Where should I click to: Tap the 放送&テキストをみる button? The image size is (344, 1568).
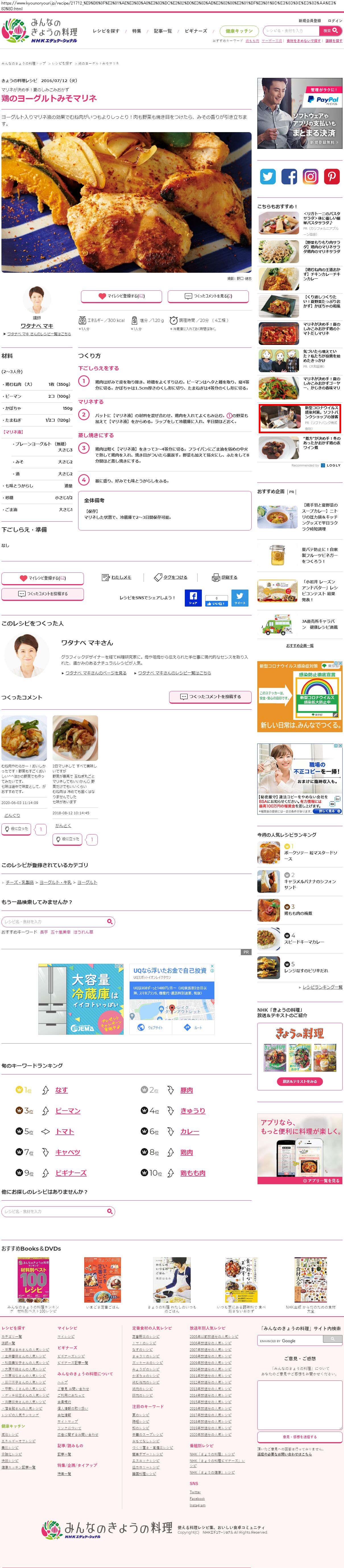coord(300,1081)
